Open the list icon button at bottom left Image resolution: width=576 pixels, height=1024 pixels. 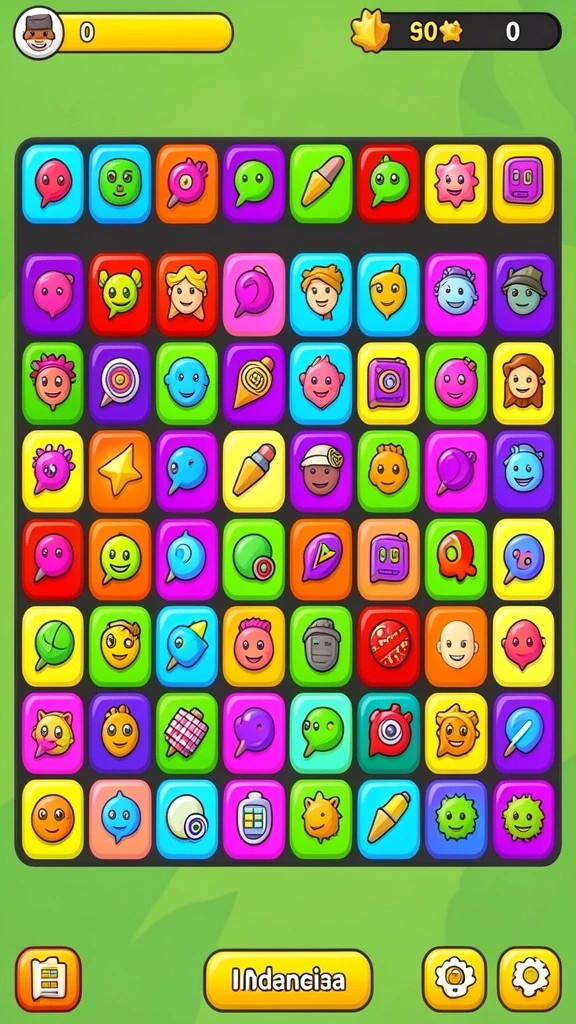coord(48,979)
